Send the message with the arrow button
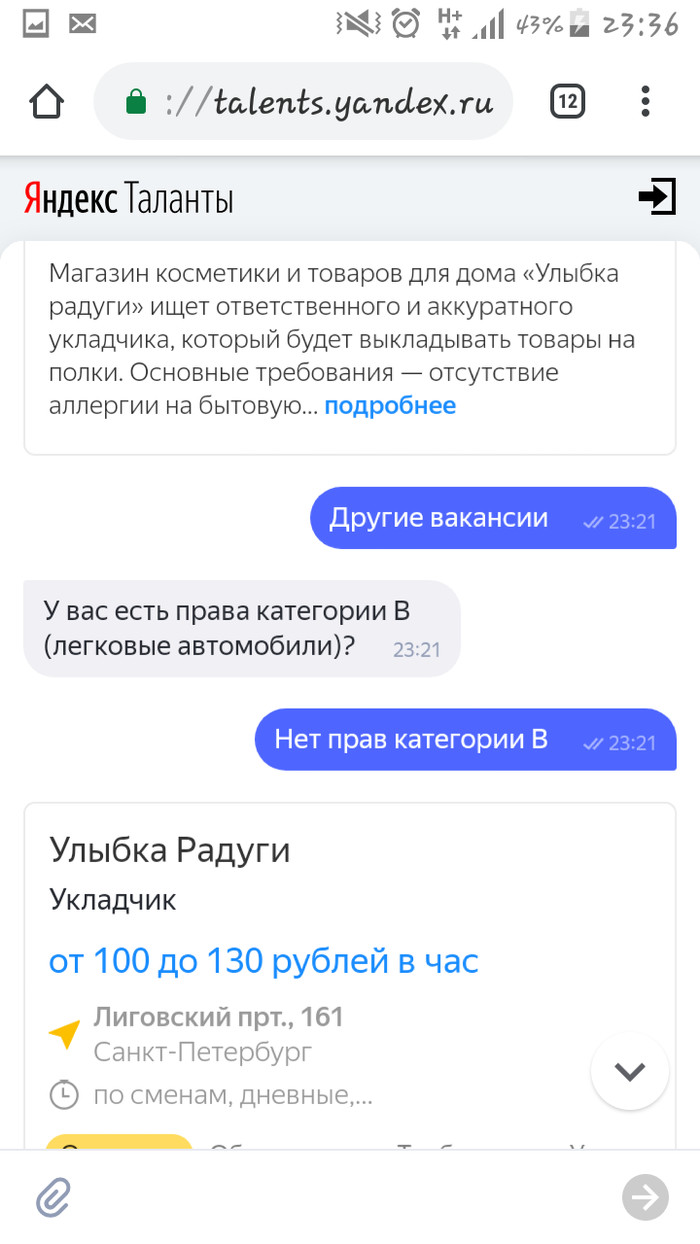 pyautogui.click(x=645, y=1196)
